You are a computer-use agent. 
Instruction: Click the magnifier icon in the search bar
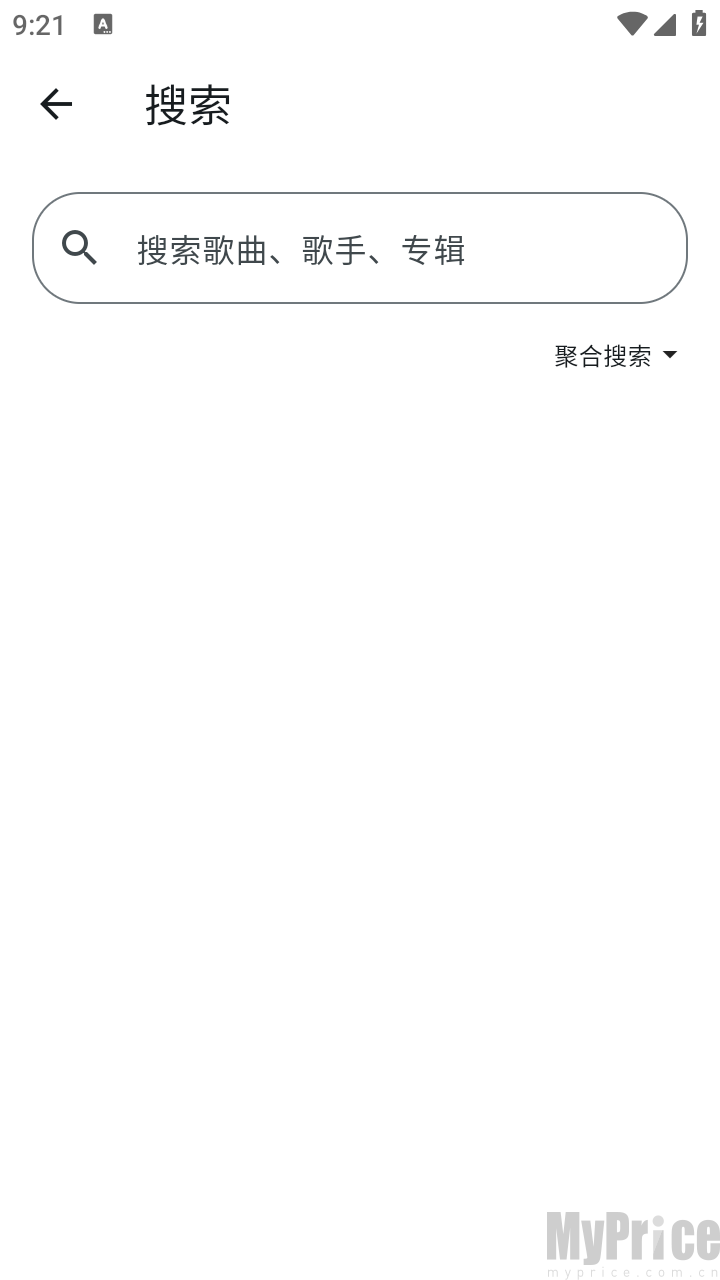[x=80, y=248]
